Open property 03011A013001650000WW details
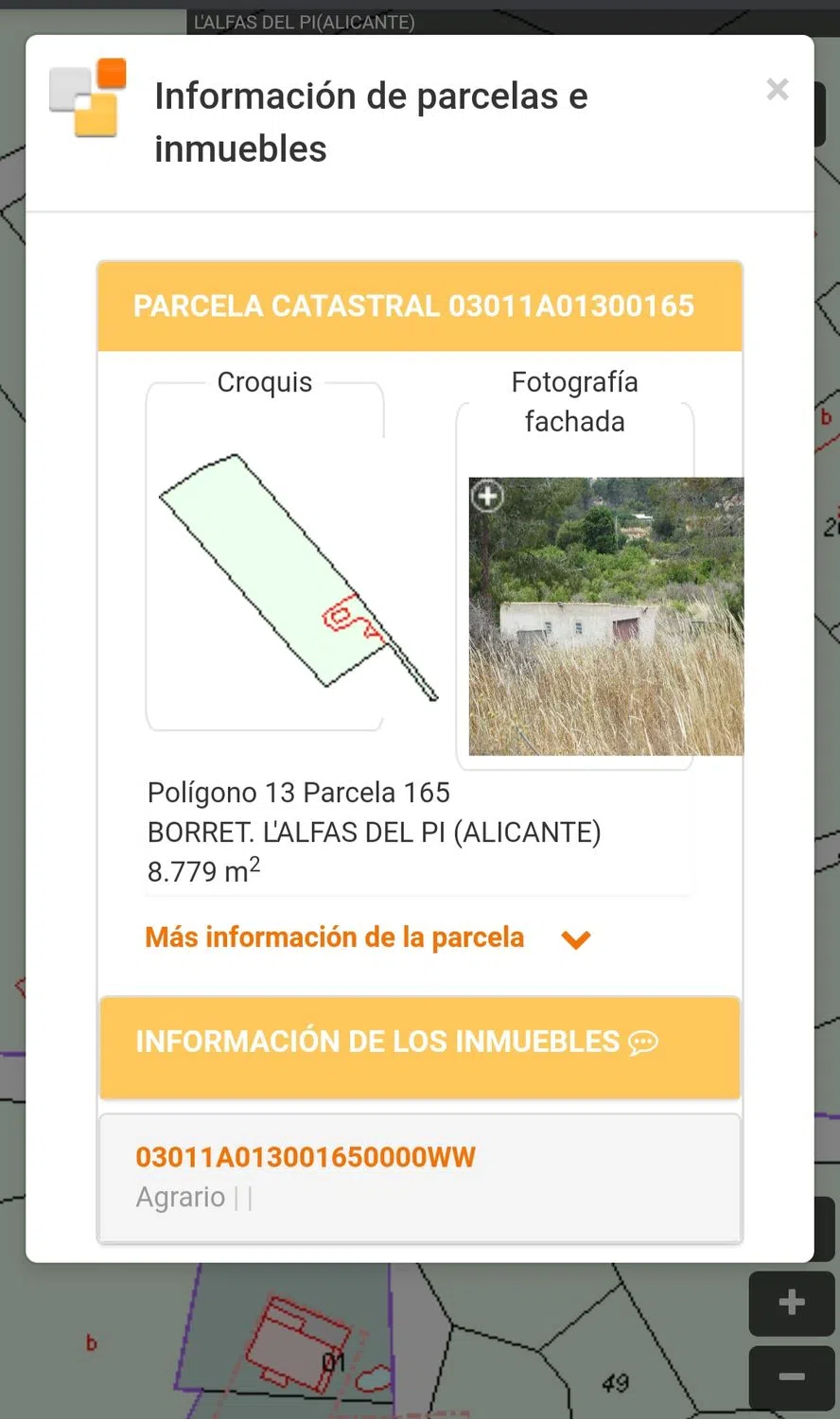Image resolution: width=840 pixels, height=1419 pixels. (x=306, y=1157)
